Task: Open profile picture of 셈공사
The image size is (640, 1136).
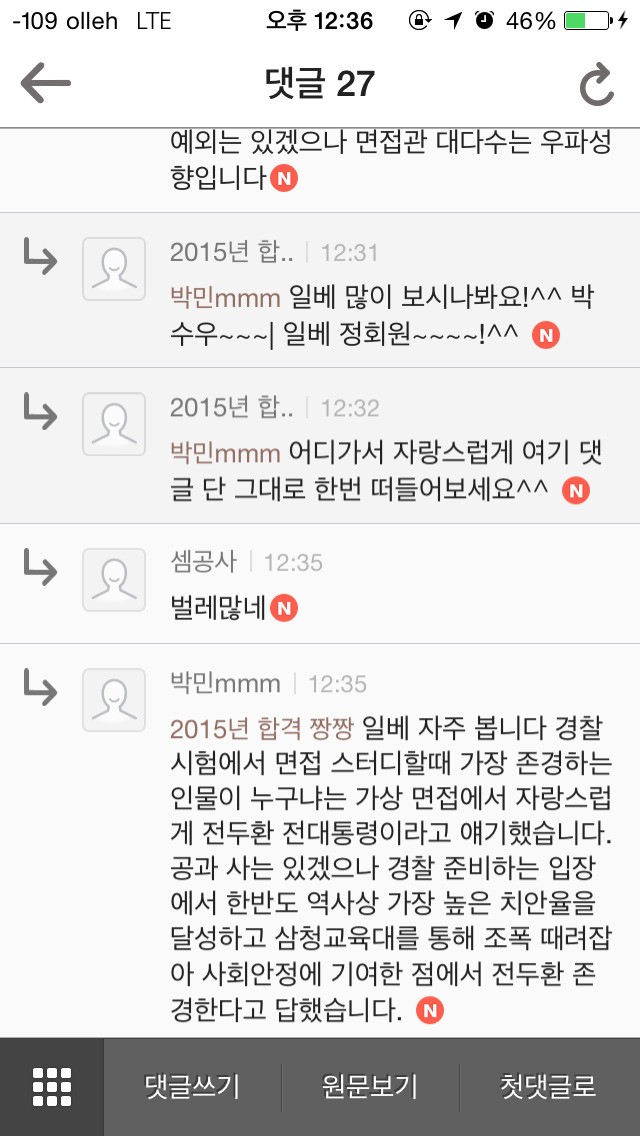Action: click(114, 580)
